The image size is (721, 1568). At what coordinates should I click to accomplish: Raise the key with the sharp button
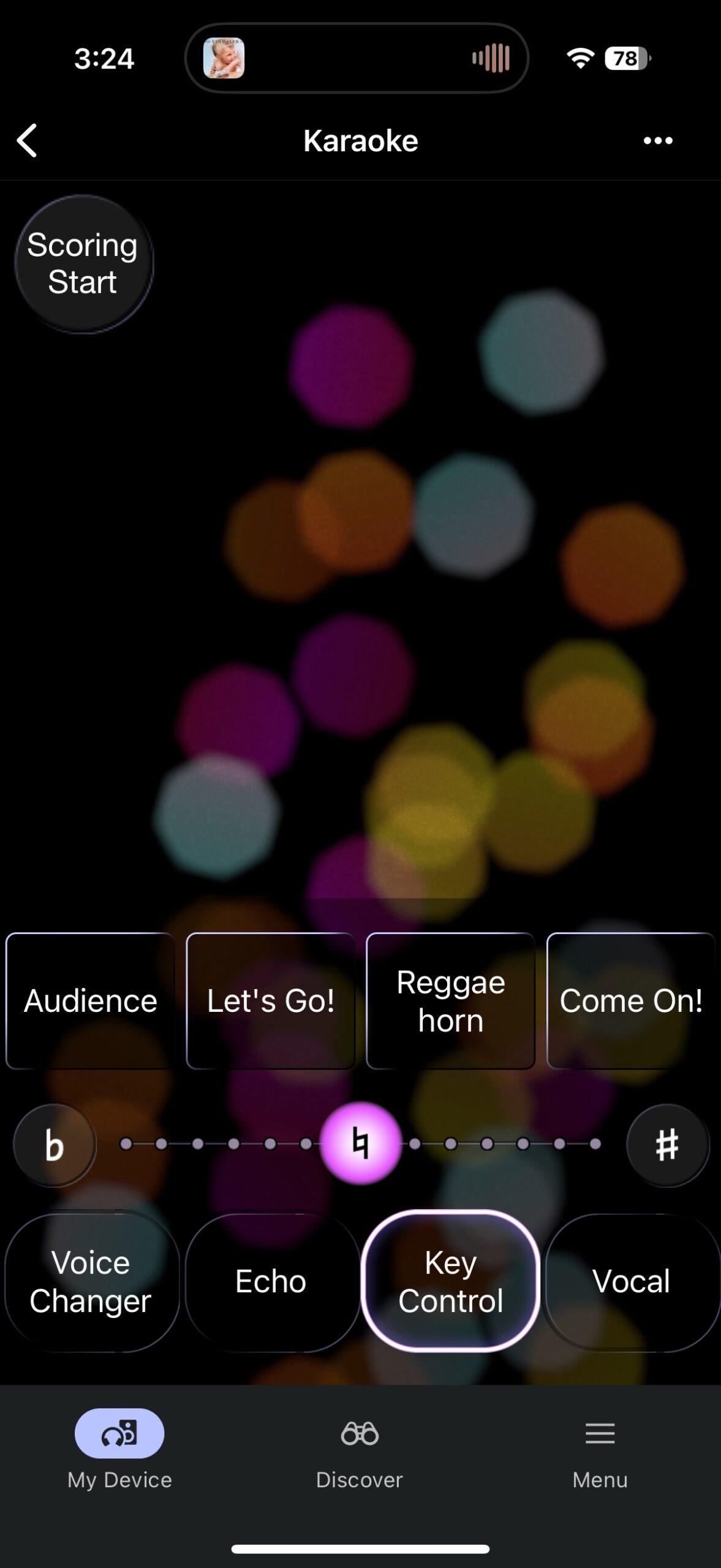tap(667, 1145)
